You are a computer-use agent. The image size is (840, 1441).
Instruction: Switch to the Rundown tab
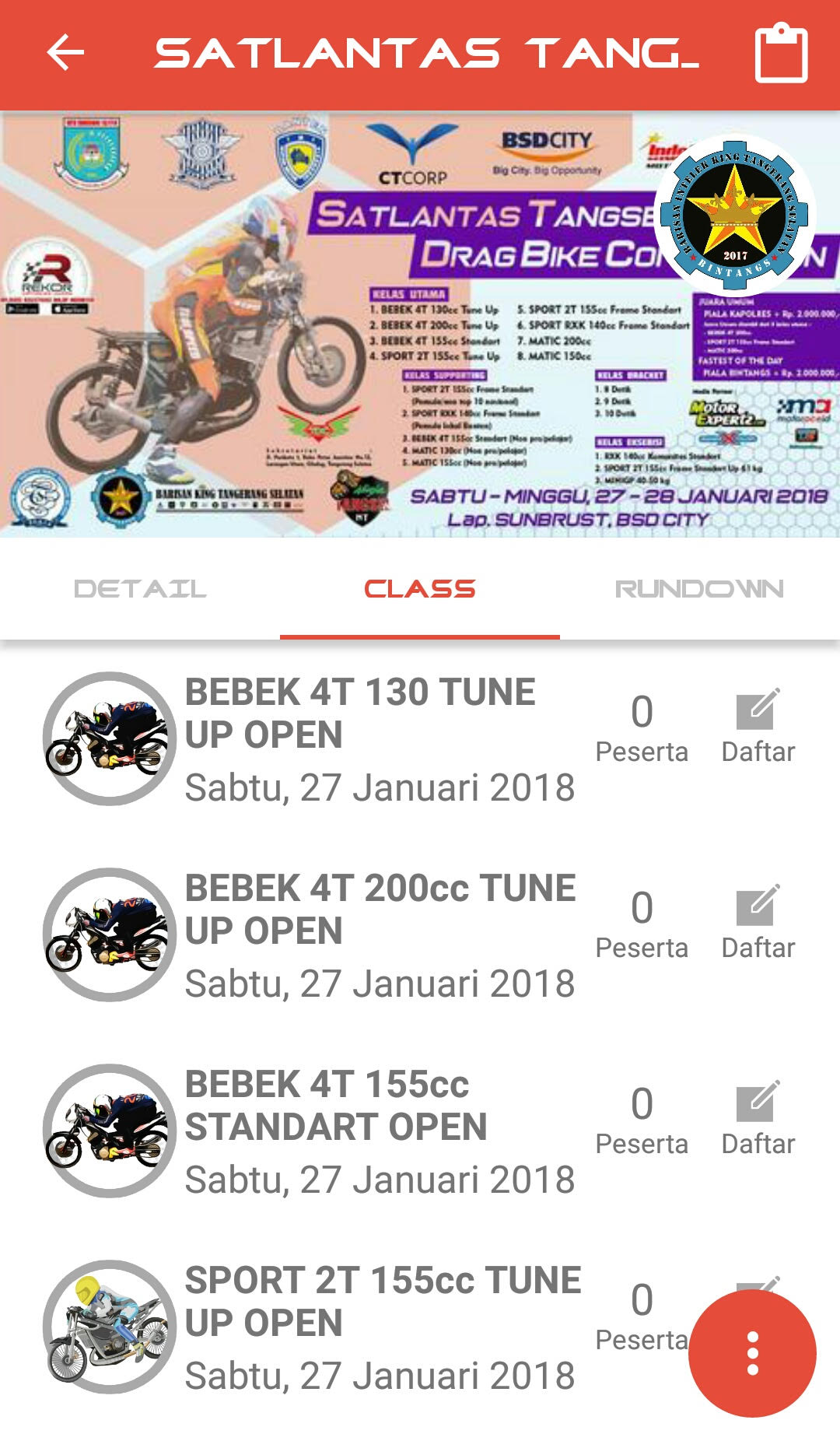click(x=699, y=589)
